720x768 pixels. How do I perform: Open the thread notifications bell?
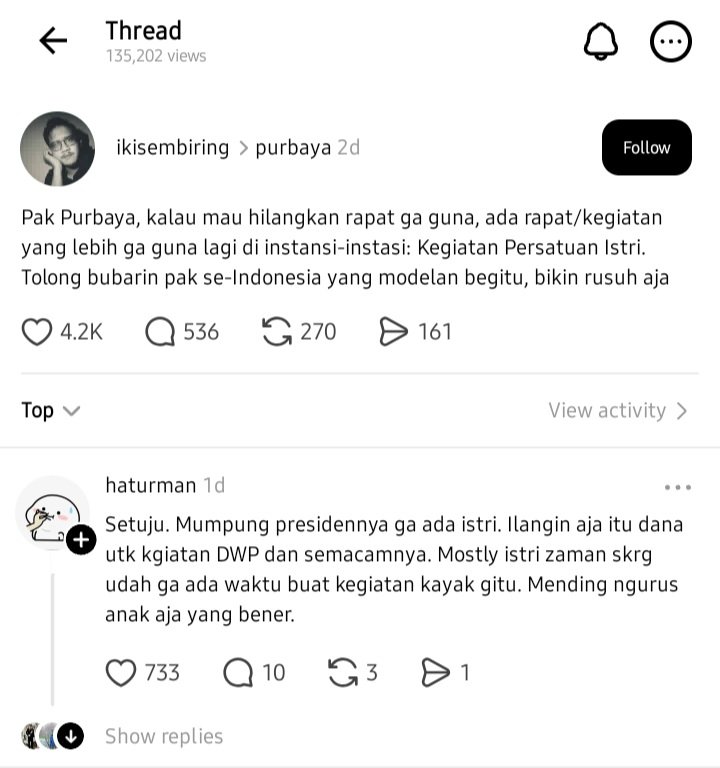pyautogui.click(x=600, y=41)
